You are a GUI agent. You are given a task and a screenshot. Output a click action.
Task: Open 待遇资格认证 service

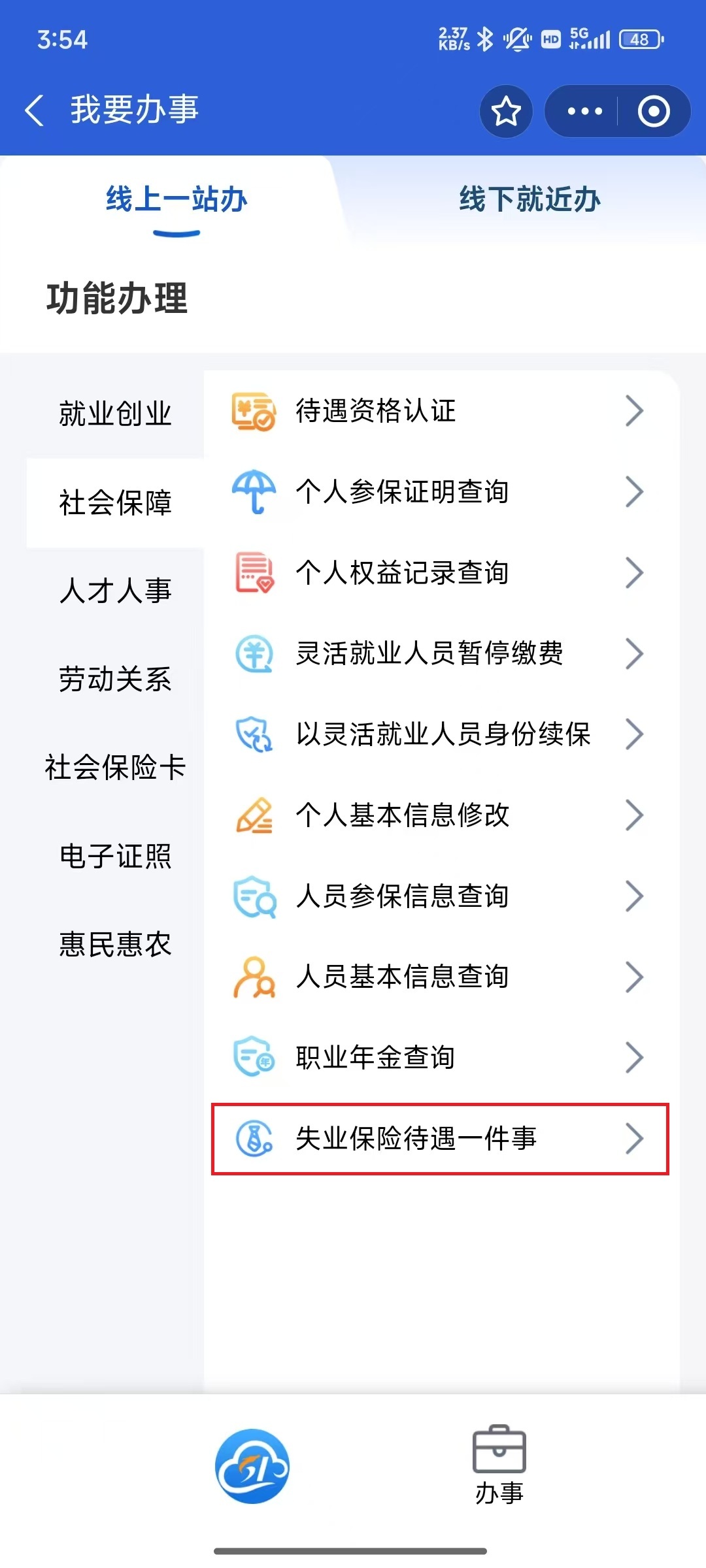point(438,411)
